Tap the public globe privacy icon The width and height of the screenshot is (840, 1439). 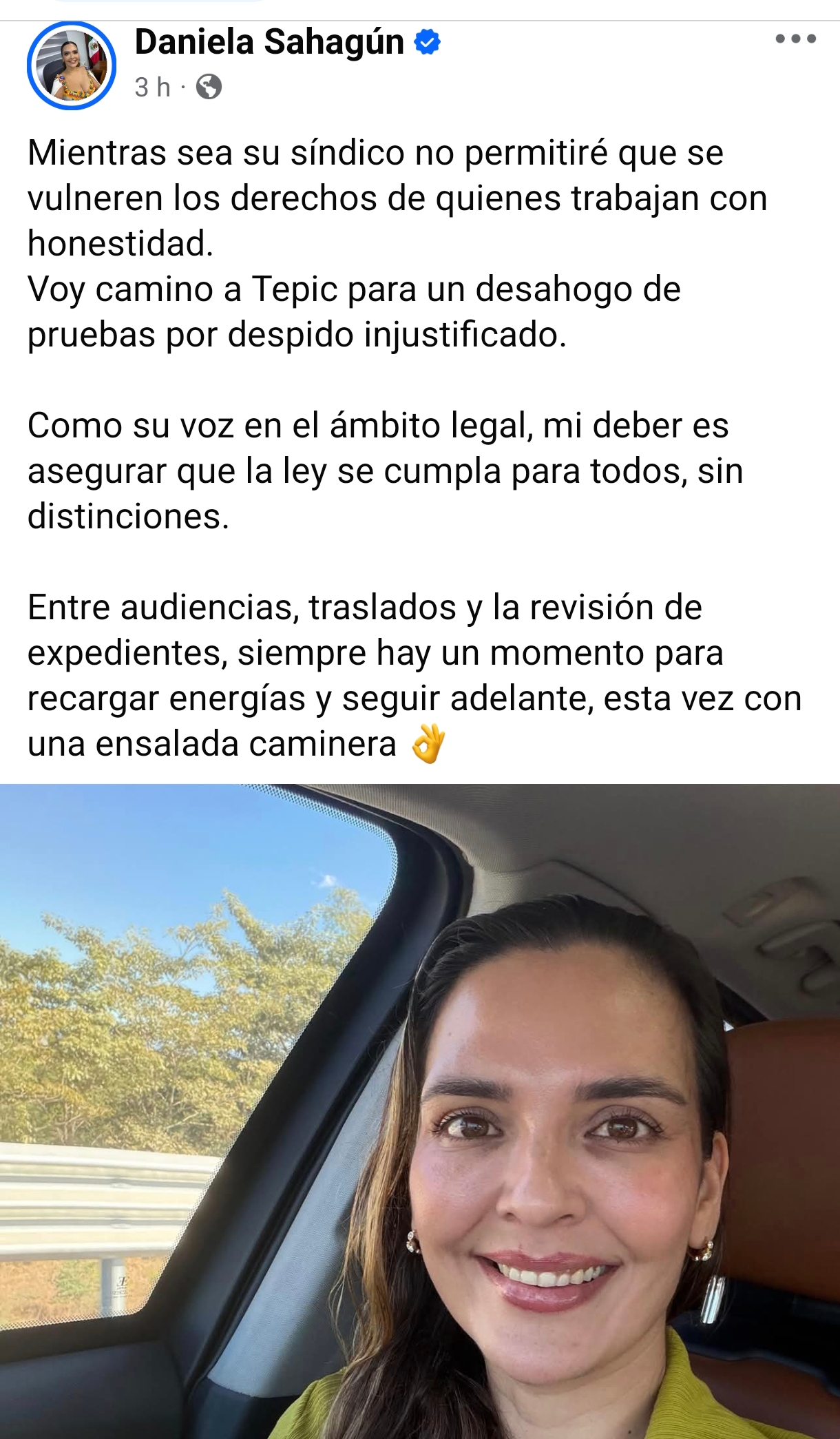pyautogui.click(x=209, y=87)
